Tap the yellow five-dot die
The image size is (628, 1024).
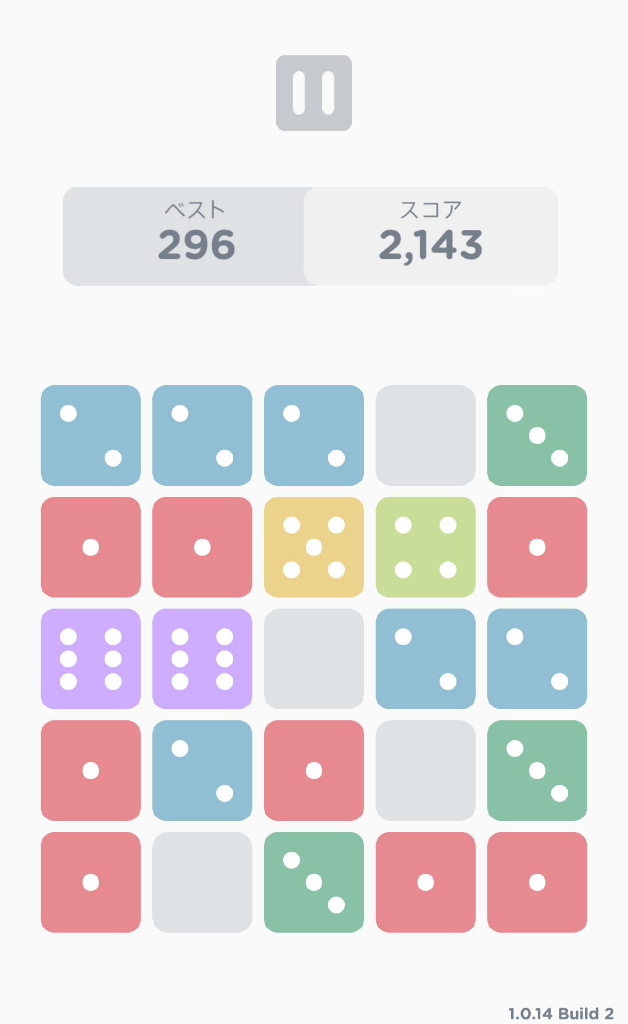point(314,547)
